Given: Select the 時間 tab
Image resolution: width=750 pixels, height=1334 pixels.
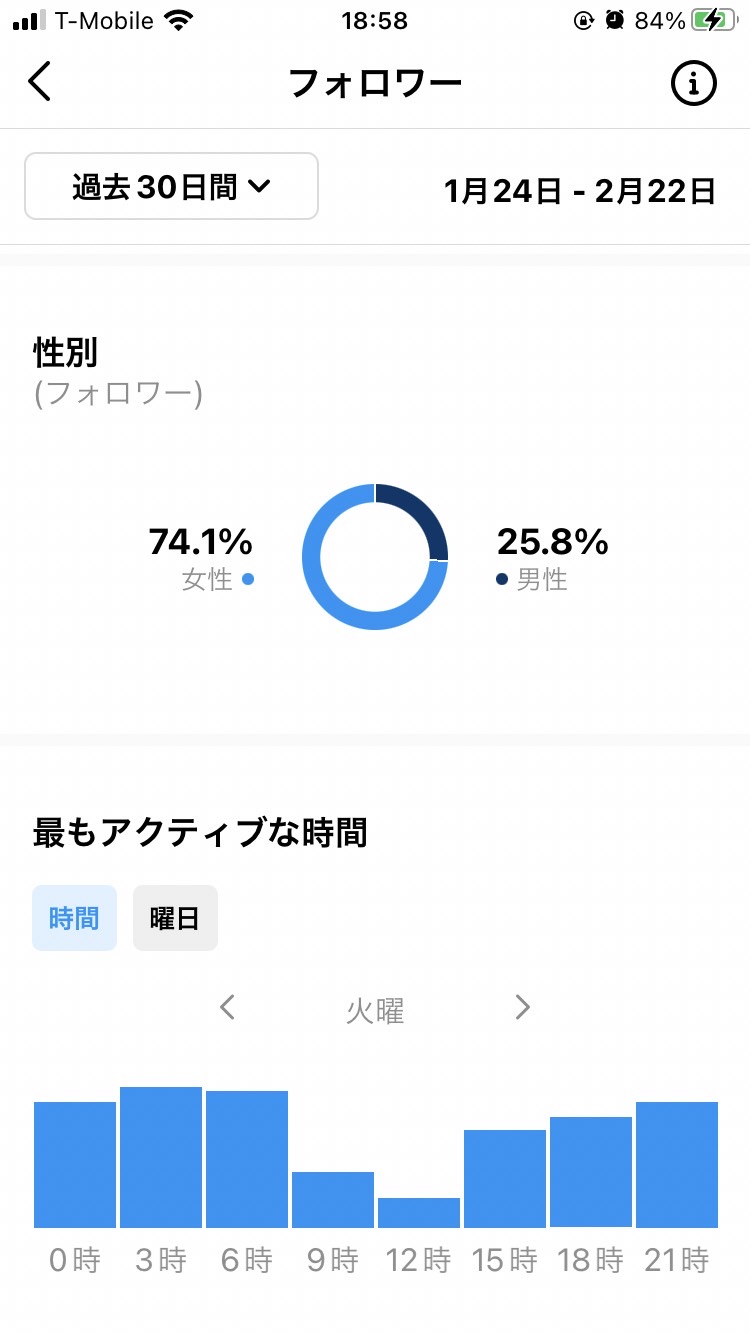Looking at the screenshot, I should 74,918.
